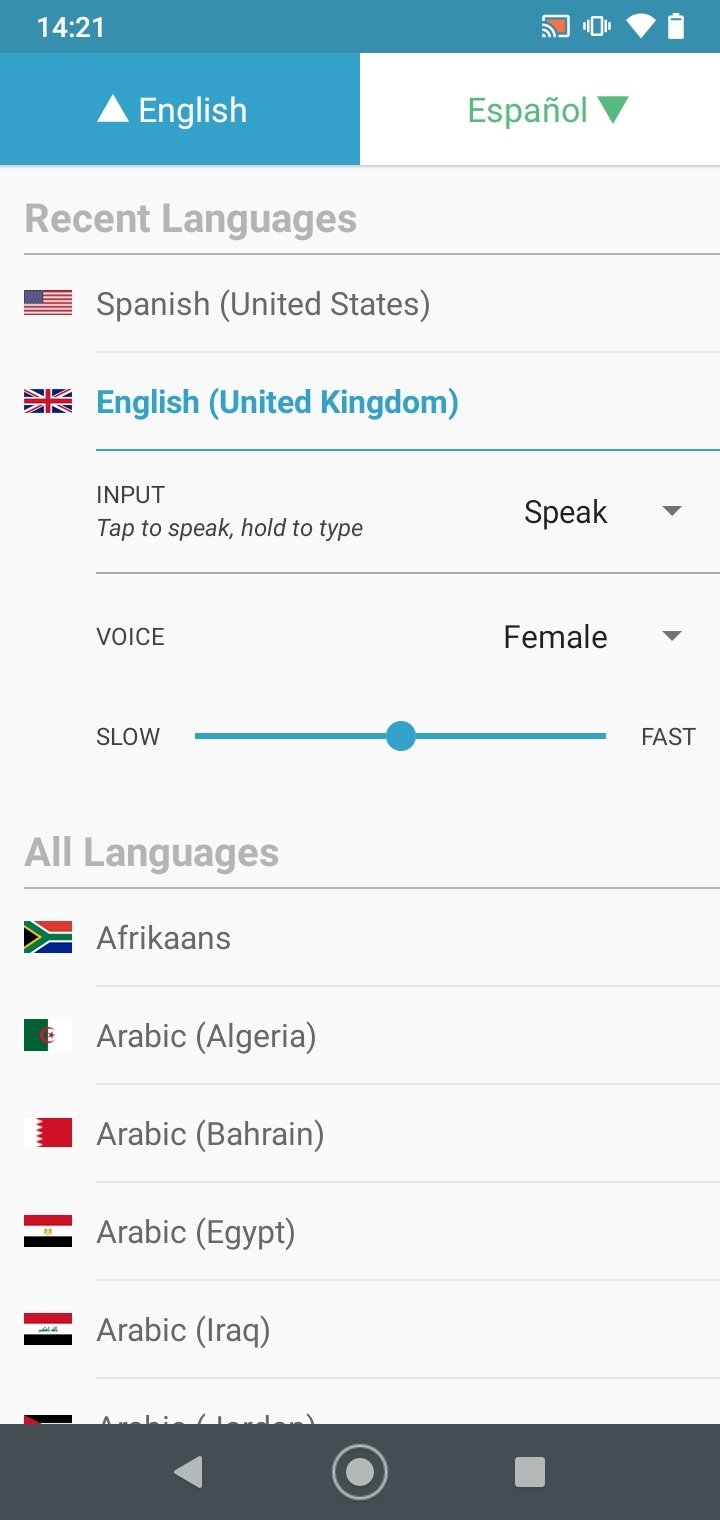This screenshot has height=1520, width=720.
Task: Switch to the Español language tab
Action: [540, 109]
